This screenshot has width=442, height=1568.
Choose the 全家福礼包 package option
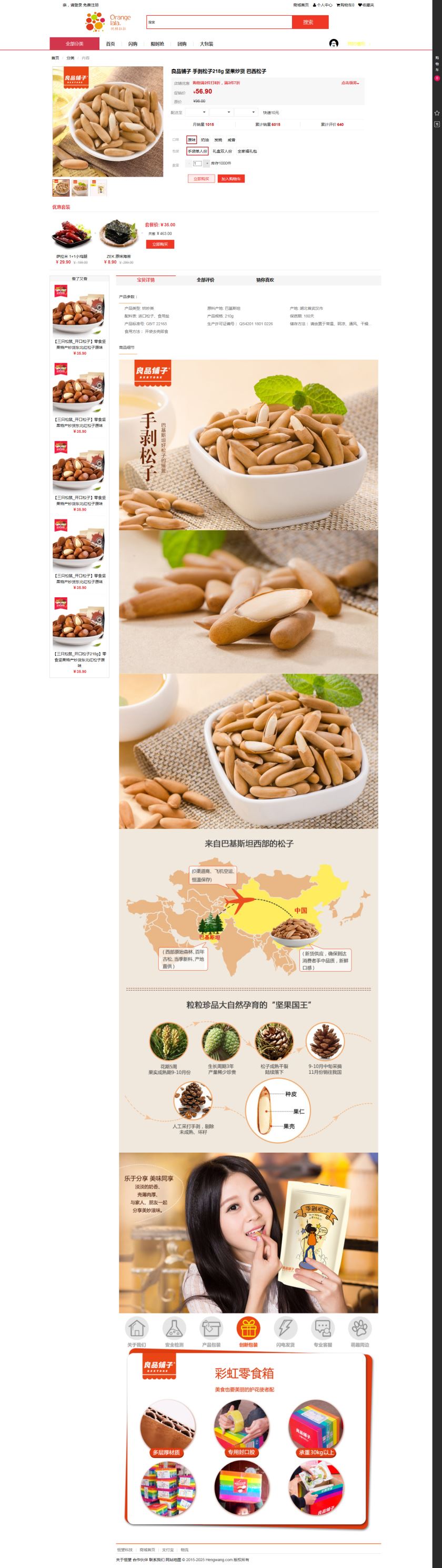(247, 151)
